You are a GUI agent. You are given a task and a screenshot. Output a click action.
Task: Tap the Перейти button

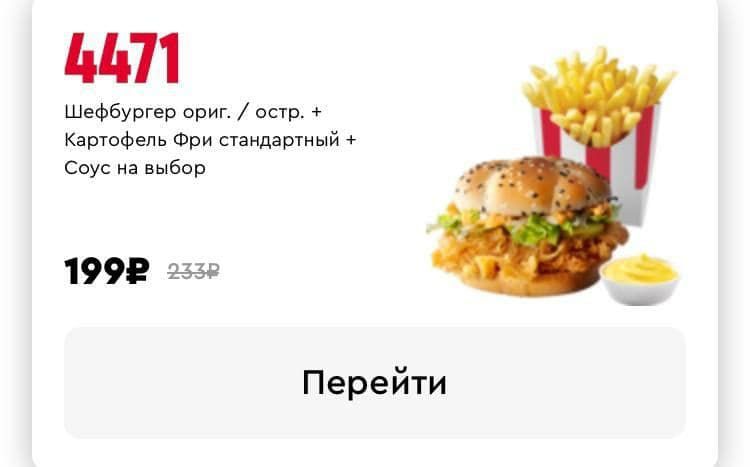tap(375, 382)
